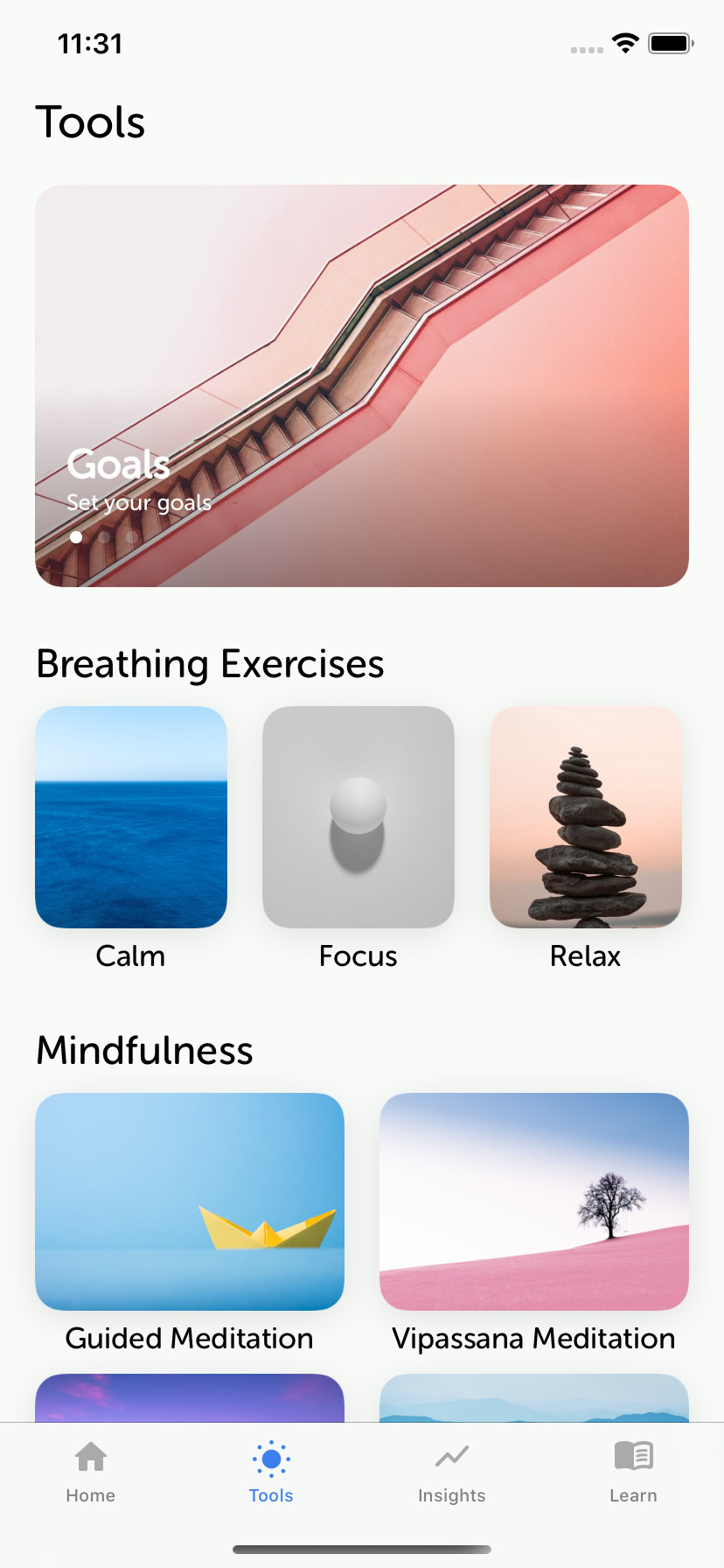Click the battery indicator icon

670,42
